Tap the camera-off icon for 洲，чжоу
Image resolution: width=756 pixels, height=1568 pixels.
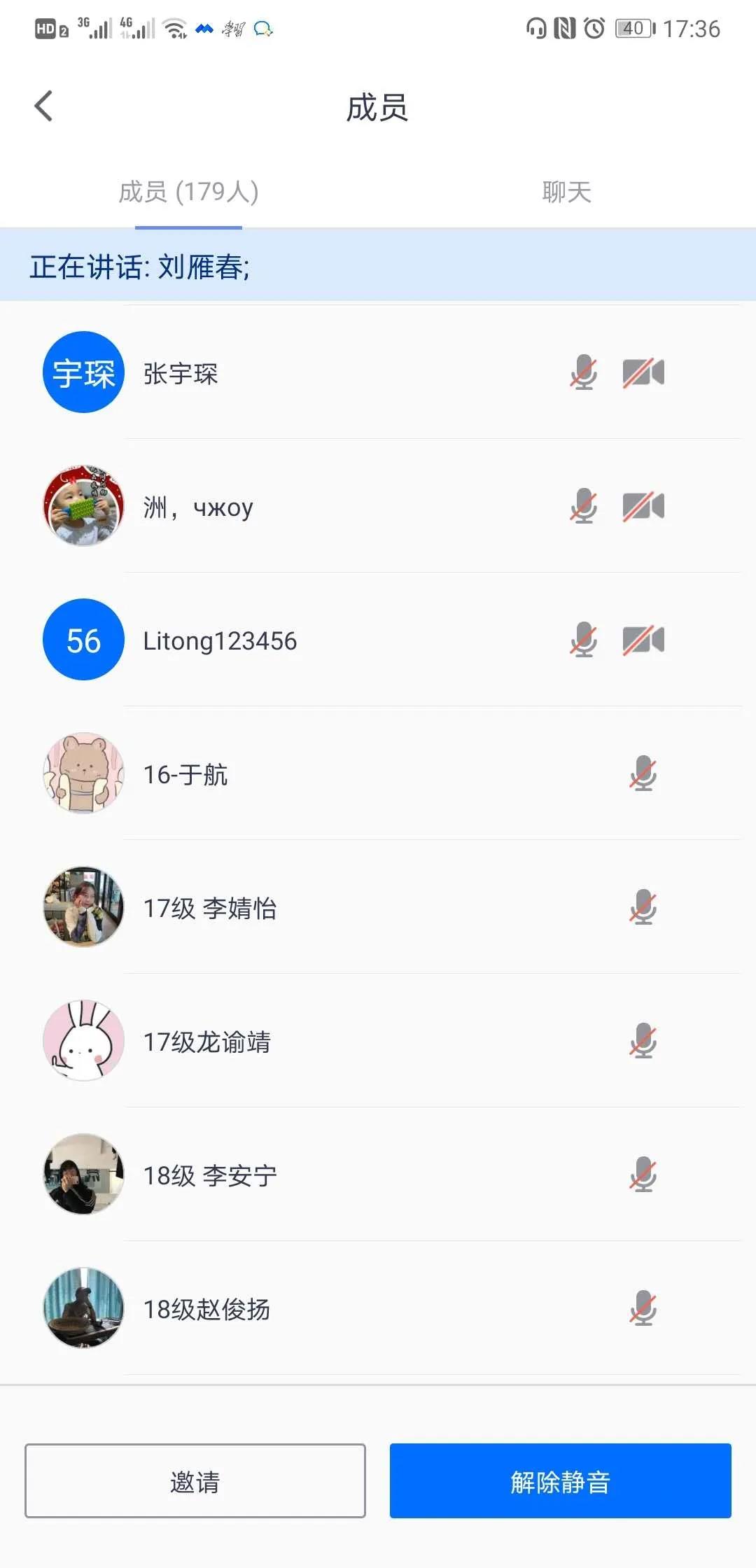tap(643, 506)
